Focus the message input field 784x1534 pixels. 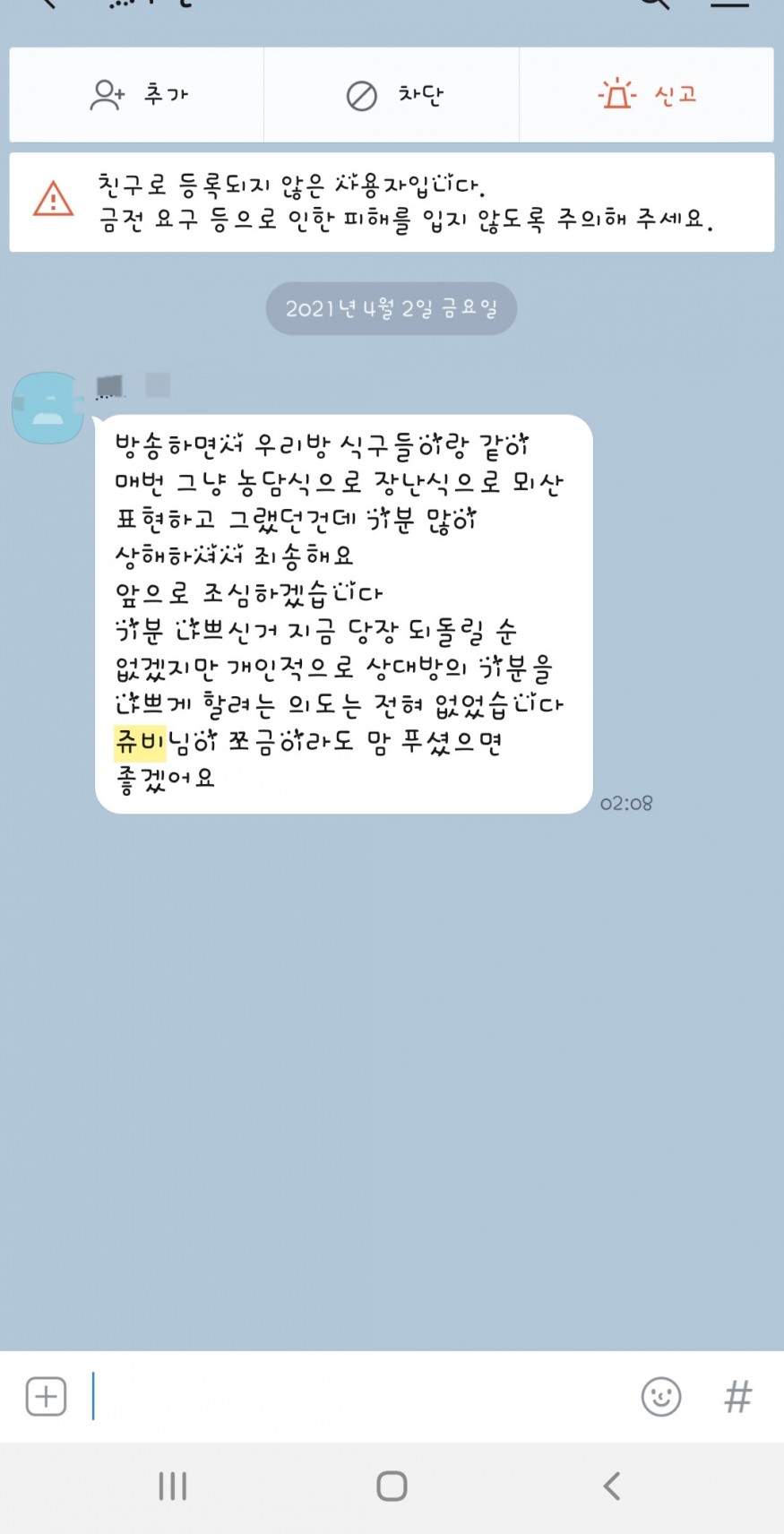point(358,1396)
